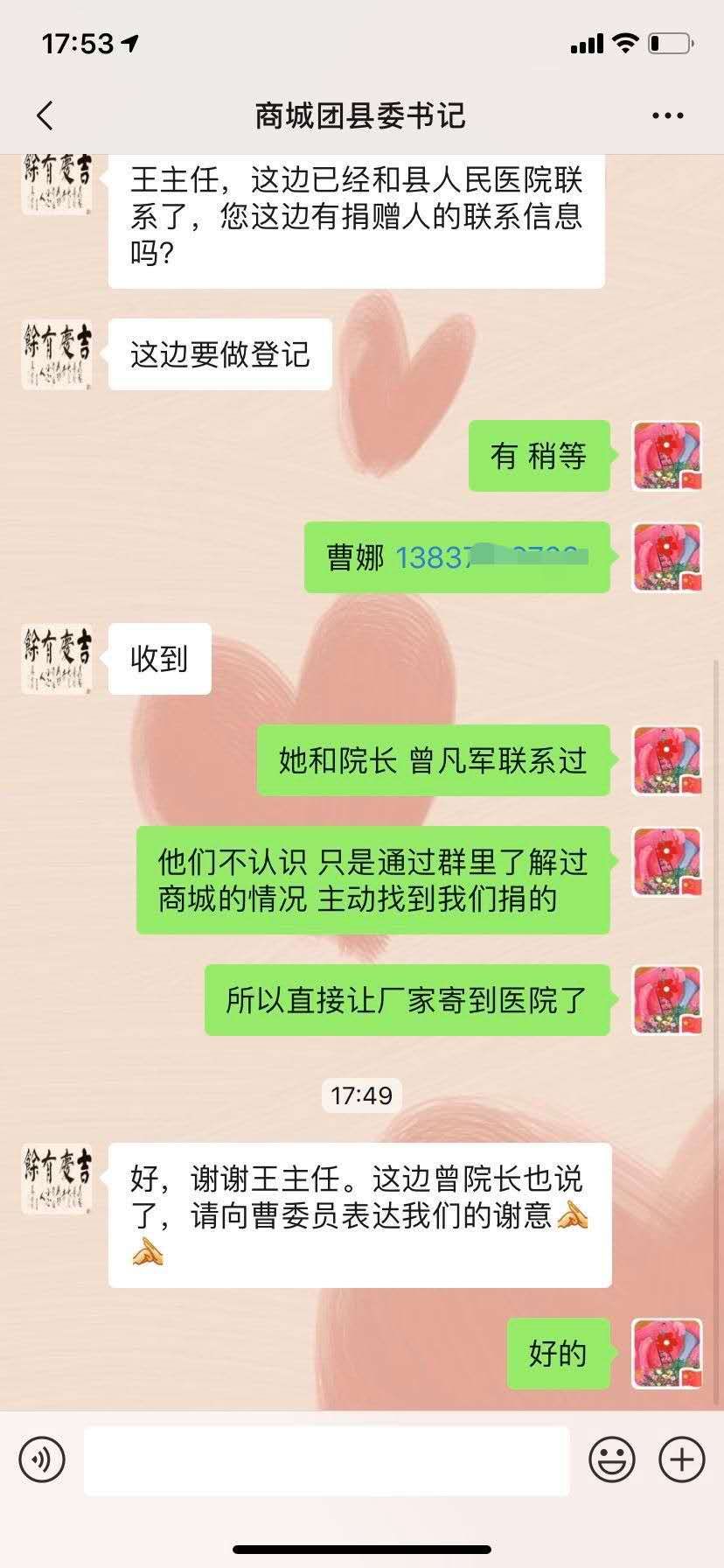Tap the phone number link after 曹娜

[x=490, y=557]
